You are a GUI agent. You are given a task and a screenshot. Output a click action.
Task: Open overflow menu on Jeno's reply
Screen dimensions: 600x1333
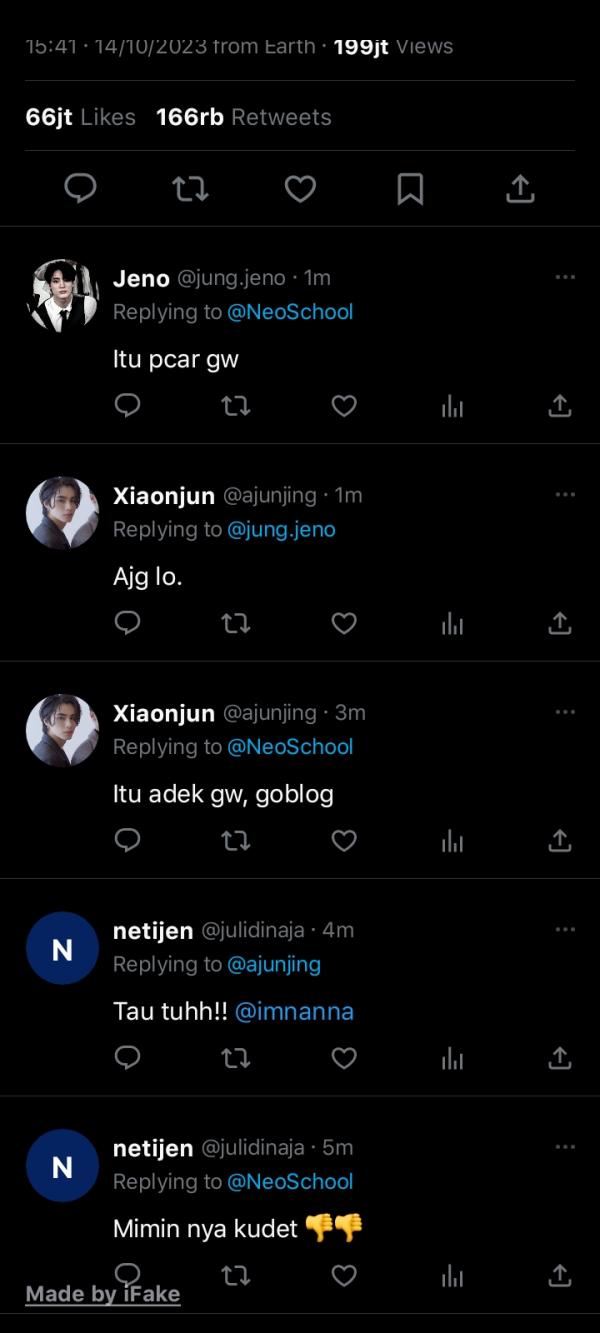click(565, 277)
